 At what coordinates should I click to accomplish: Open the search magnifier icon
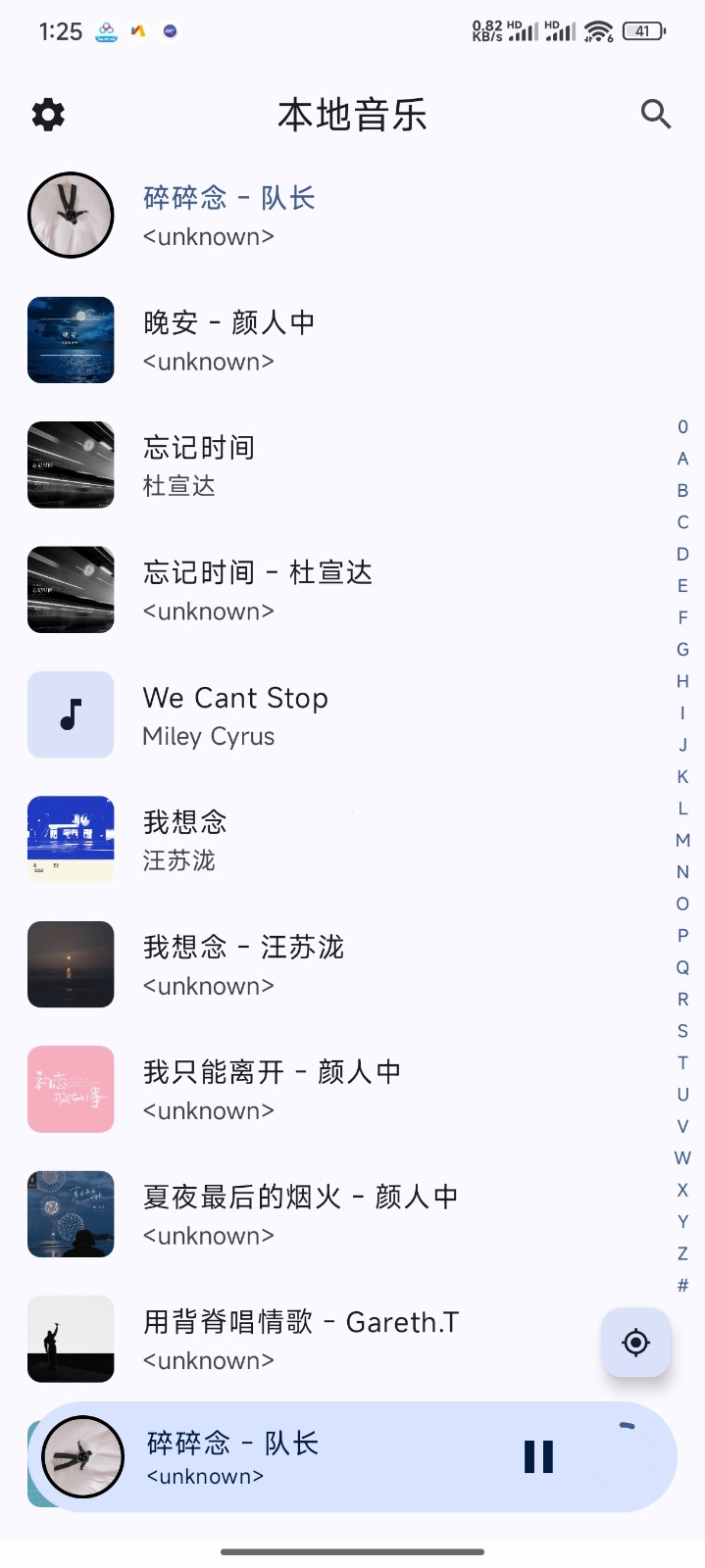point(656,115)
